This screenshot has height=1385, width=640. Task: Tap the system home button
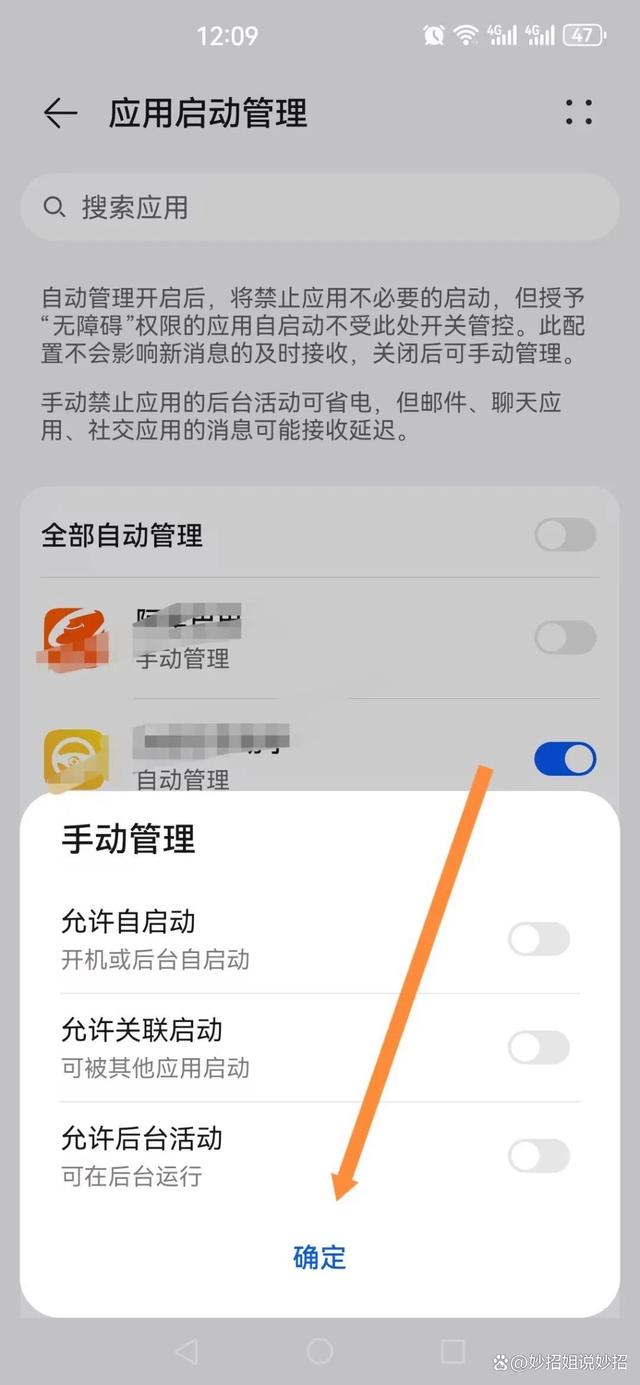coord(319,1352)
